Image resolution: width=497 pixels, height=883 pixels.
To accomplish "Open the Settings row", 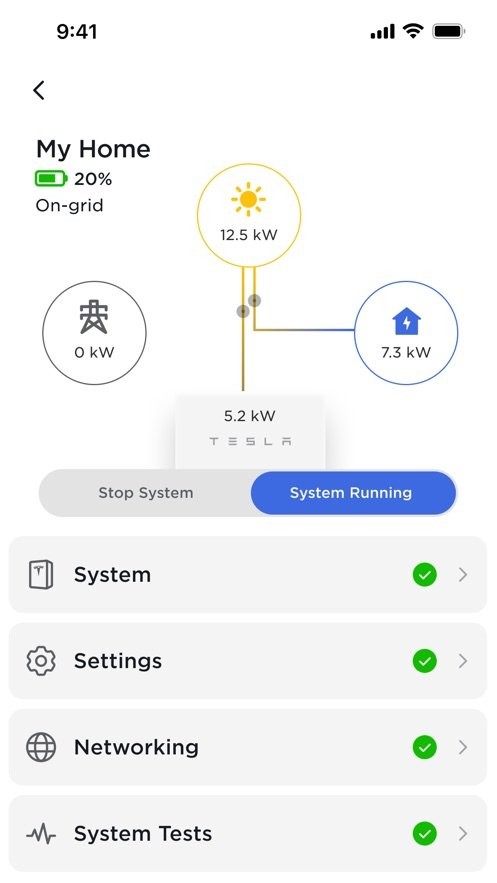I will pos(248,661).
